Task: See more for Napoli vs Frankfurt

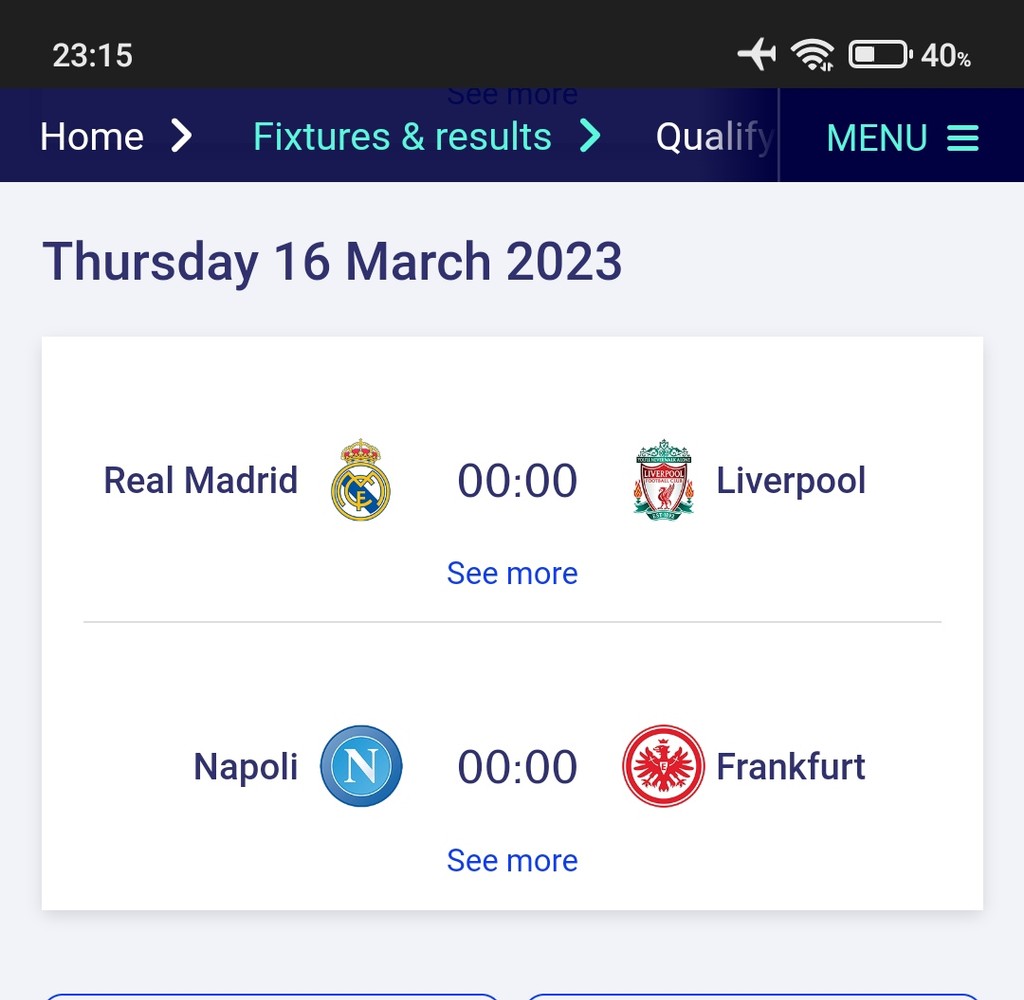Action: click(x=512, y=860)
